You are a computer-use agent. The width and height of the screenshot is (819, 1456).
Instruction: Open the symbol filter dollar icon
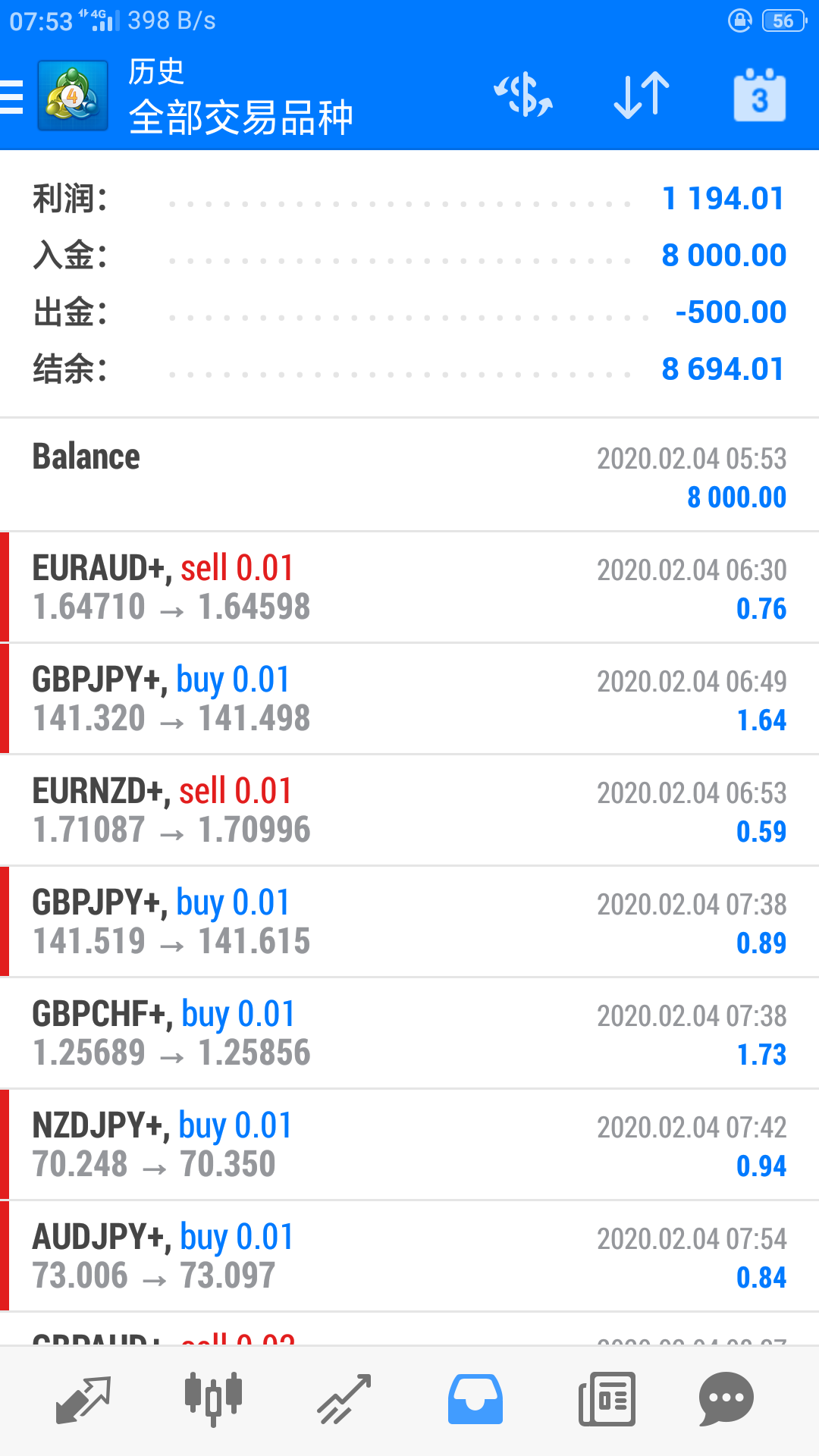pyautogui.click(x=523, y=96)
